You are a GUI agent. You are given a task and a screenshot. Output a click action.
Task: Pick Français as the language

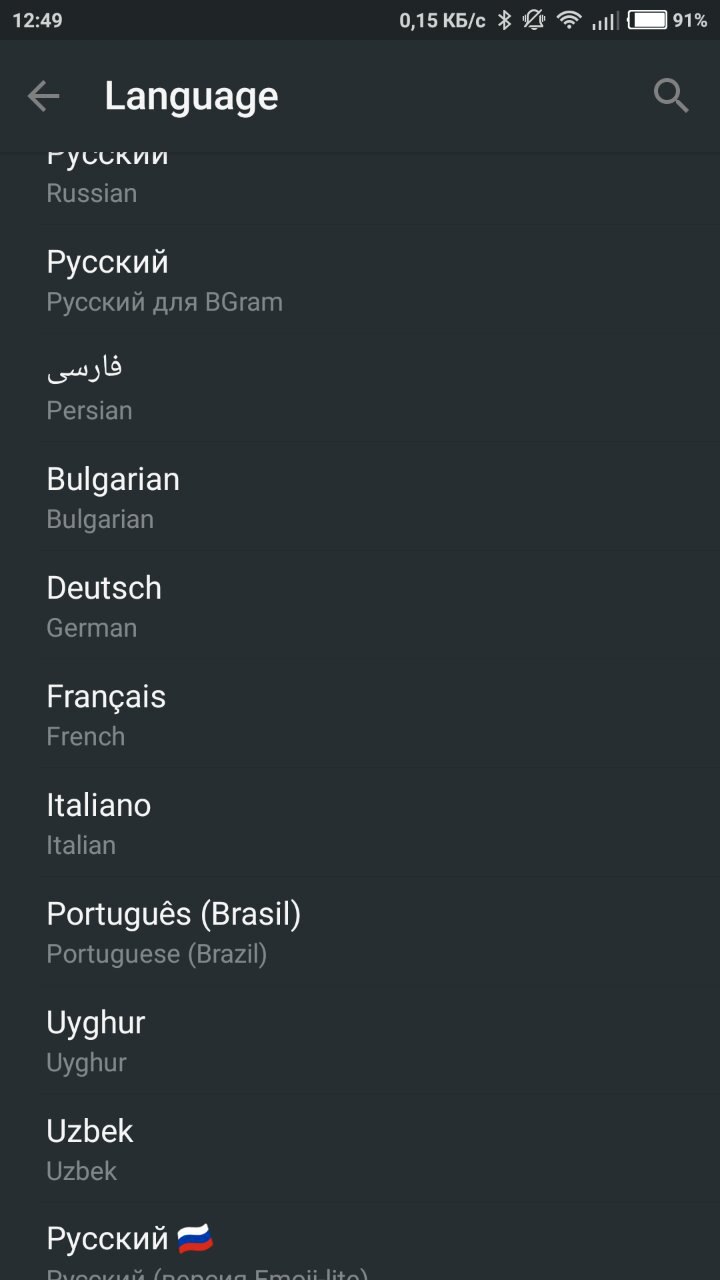coord(360,714)
